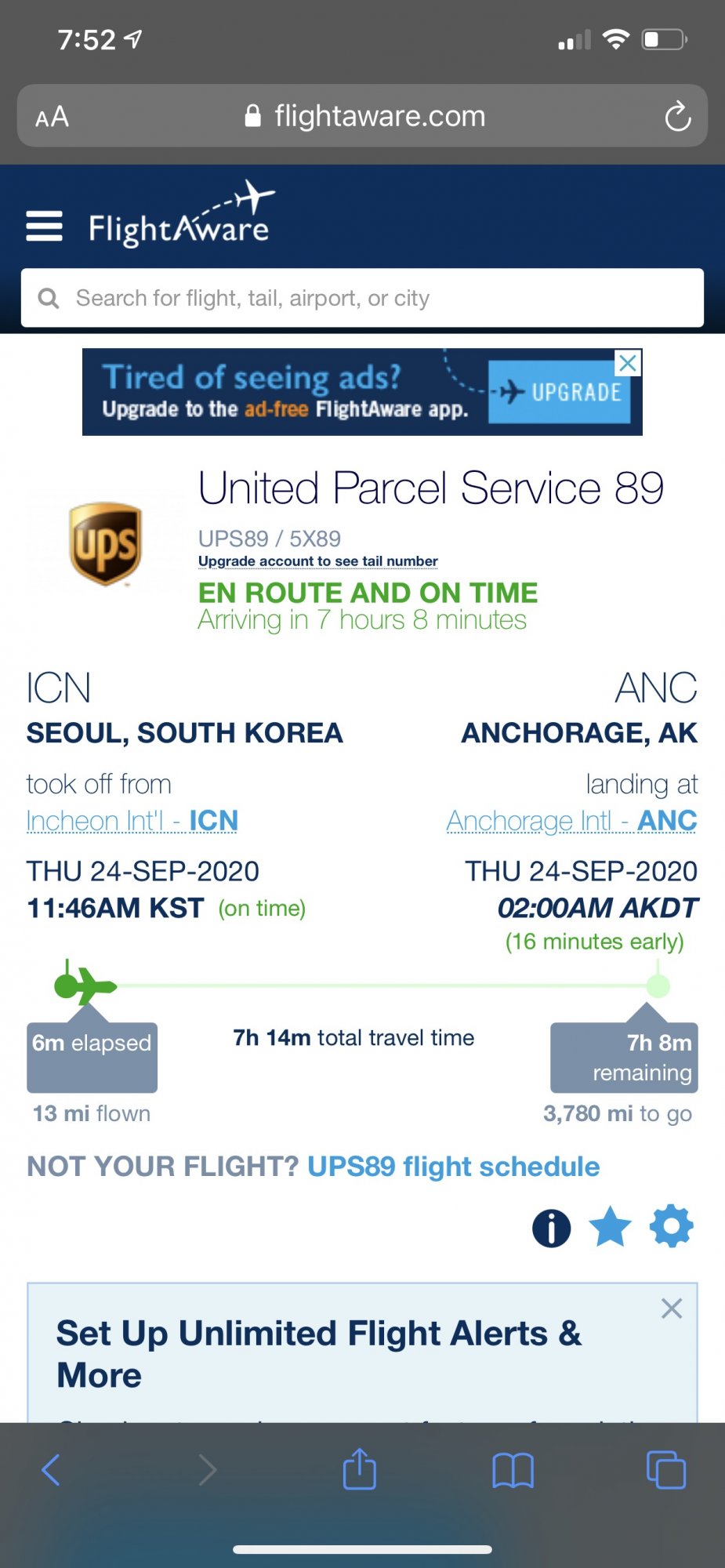Screen dimensions: 725x1568
Task: Share this page from the Safari toolbar
Action: click(x=360, y=1468)
